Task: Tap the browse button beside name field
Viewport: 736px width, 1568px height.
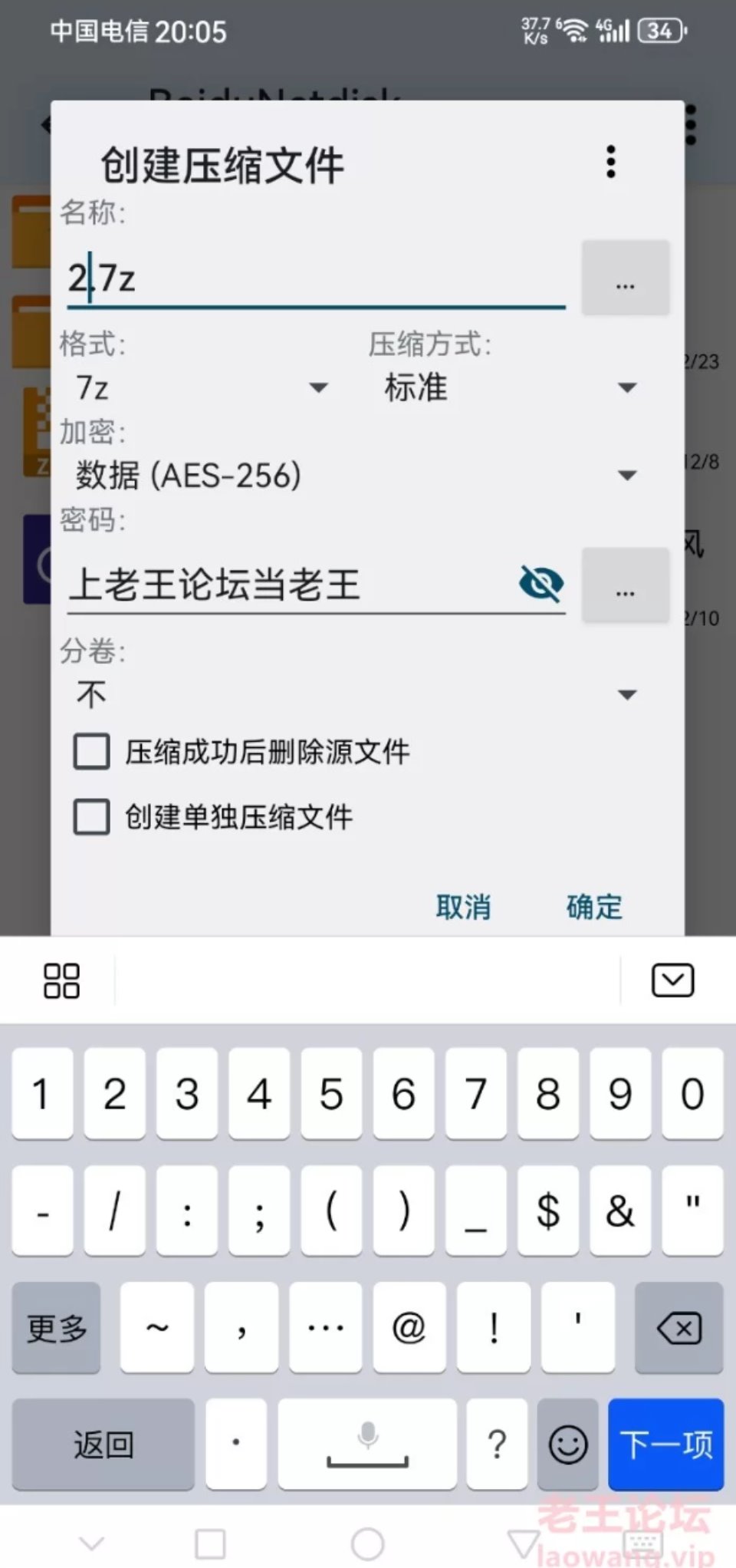Action: coord(625,278)
